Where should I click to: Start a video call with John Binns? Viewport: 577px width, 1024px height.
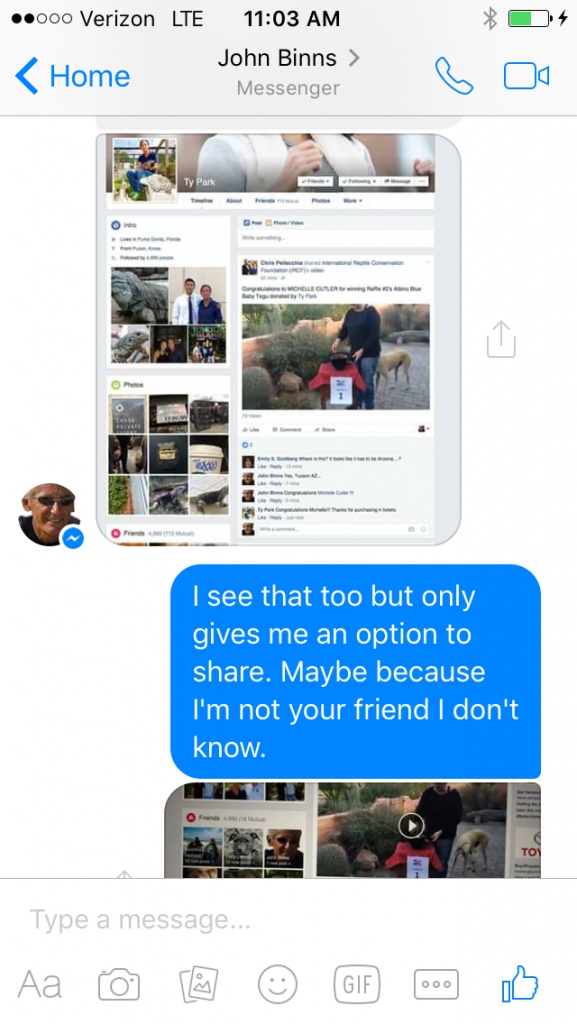click(x=526, y=76)
